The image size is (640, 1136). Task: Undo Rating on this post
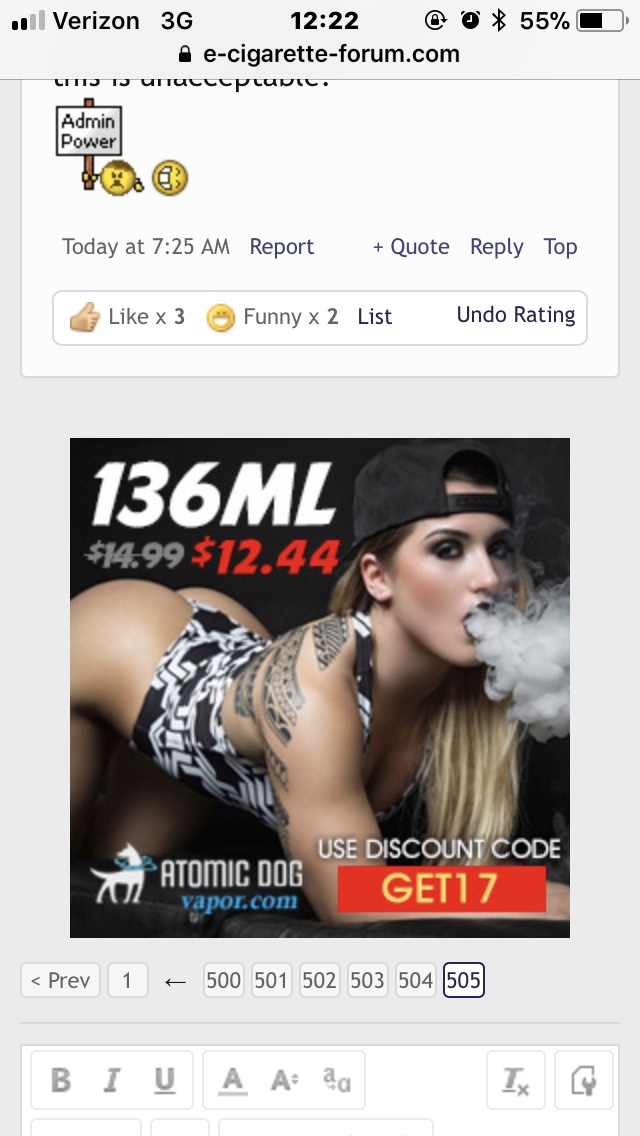click(x=515, y=315)
